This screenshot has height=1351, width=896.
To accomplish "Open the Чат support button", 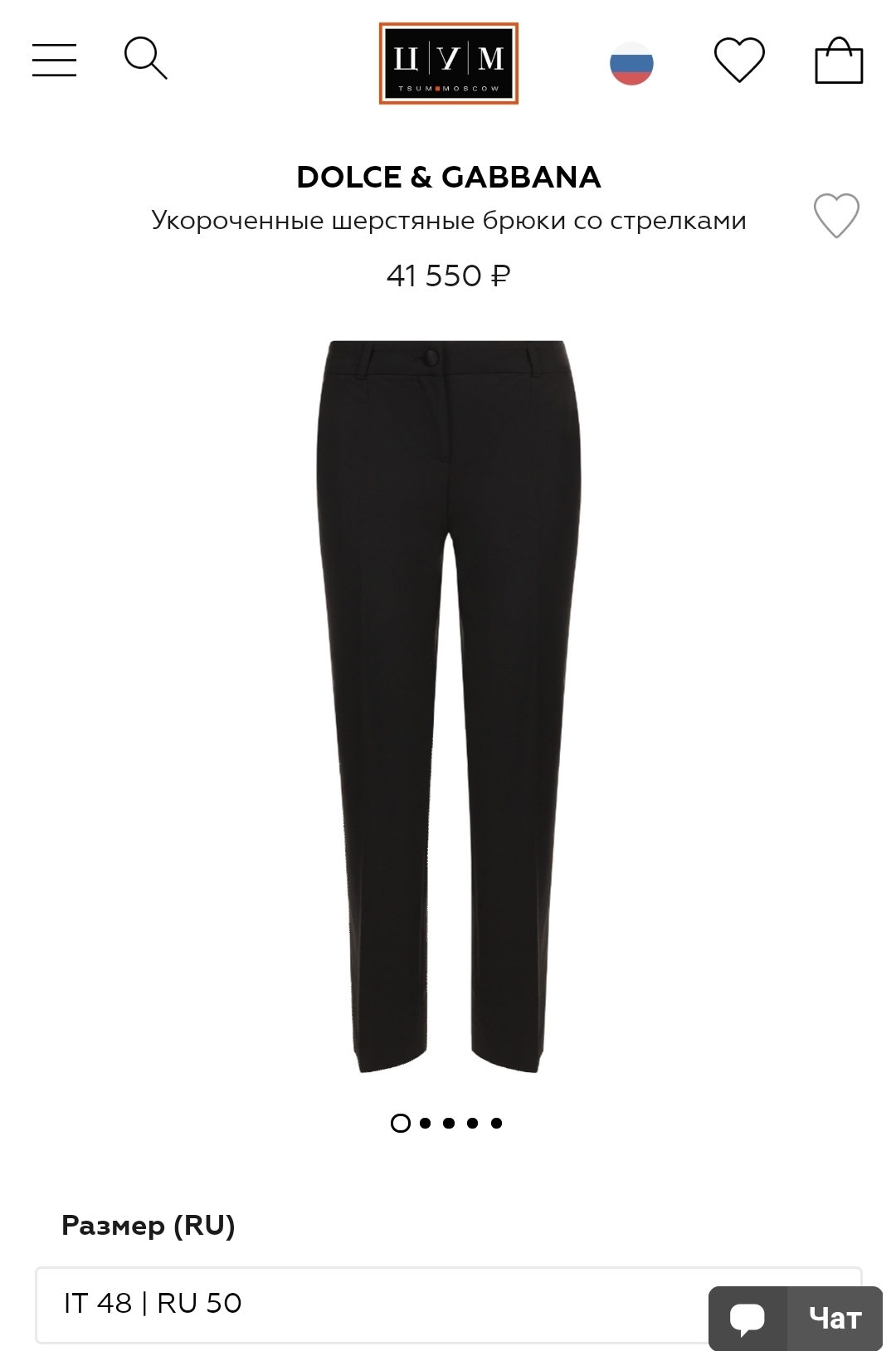I will point(795,1318).
